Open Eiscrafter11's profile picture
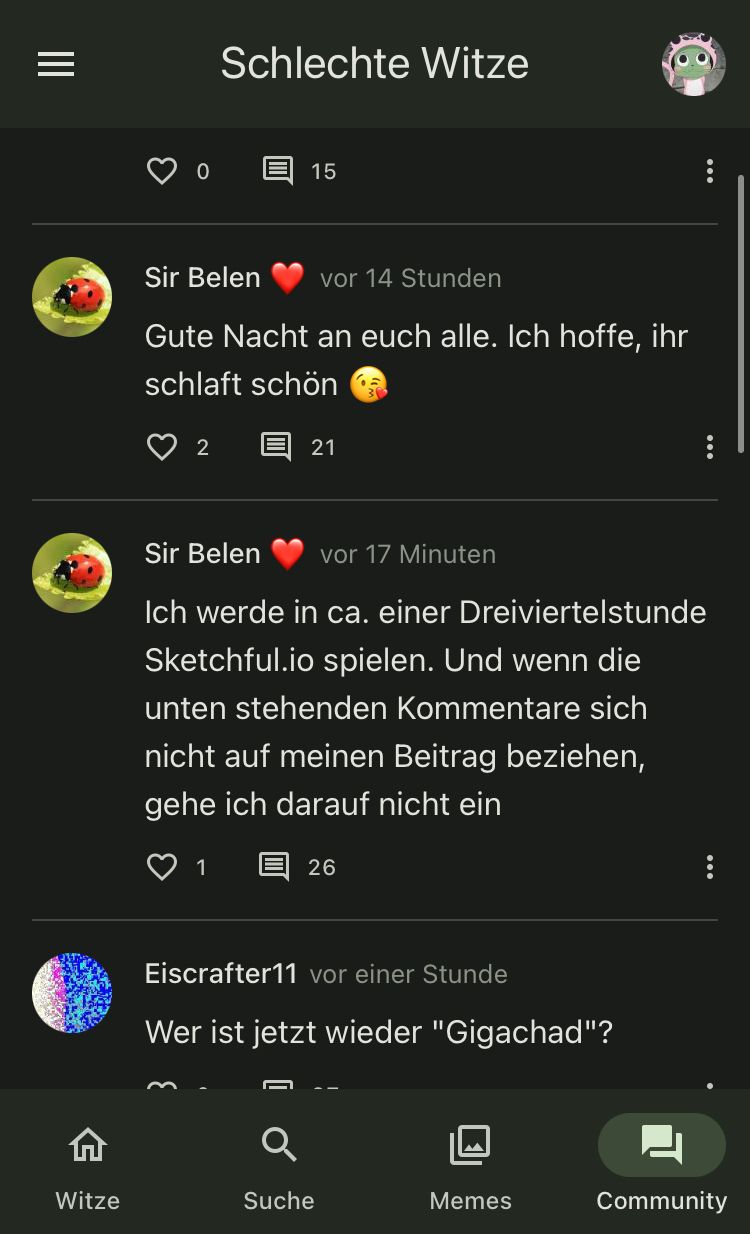Image resolution: width=750 pixels, height=1234 pixels. (72, 993)
